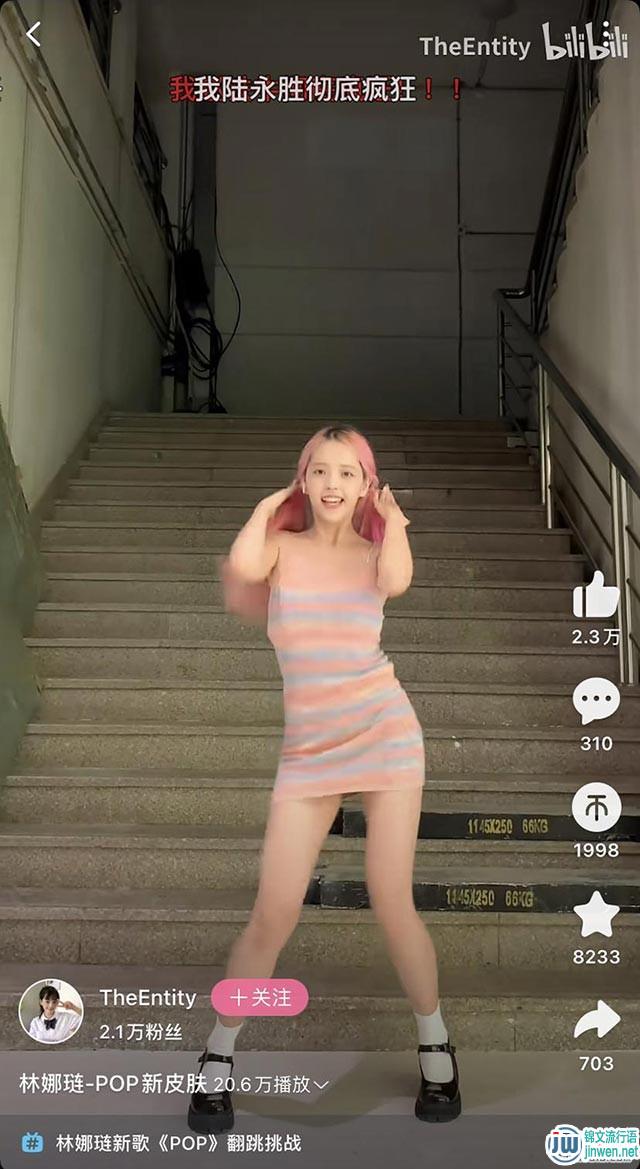Share this video with arrow icon
Screen dimensions: 640x1169
pos(596,1021)
